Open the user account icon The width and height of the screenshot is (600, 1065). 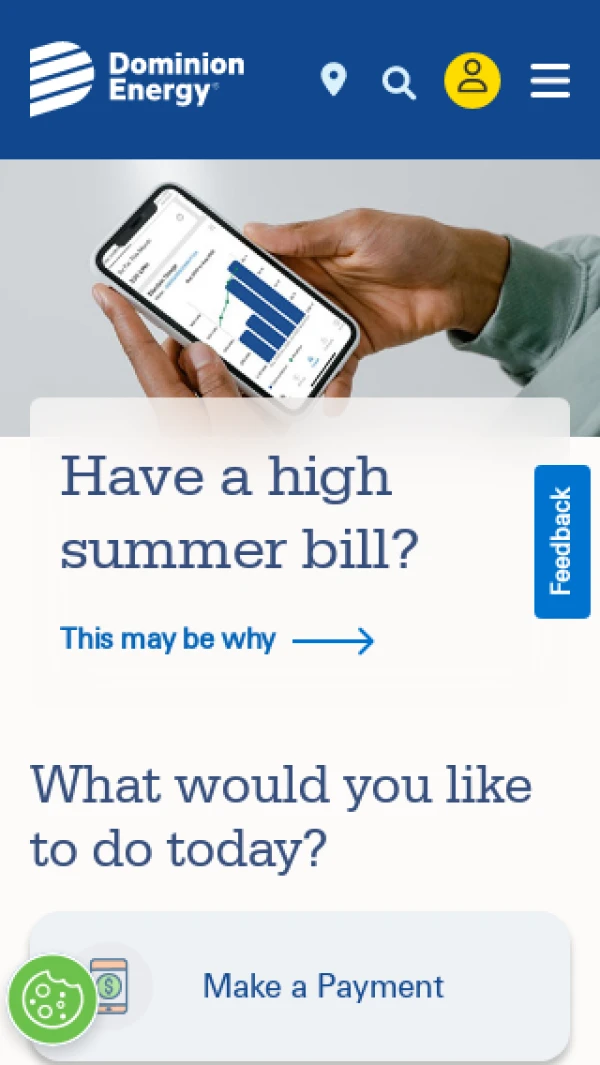(x=472, y=80)
